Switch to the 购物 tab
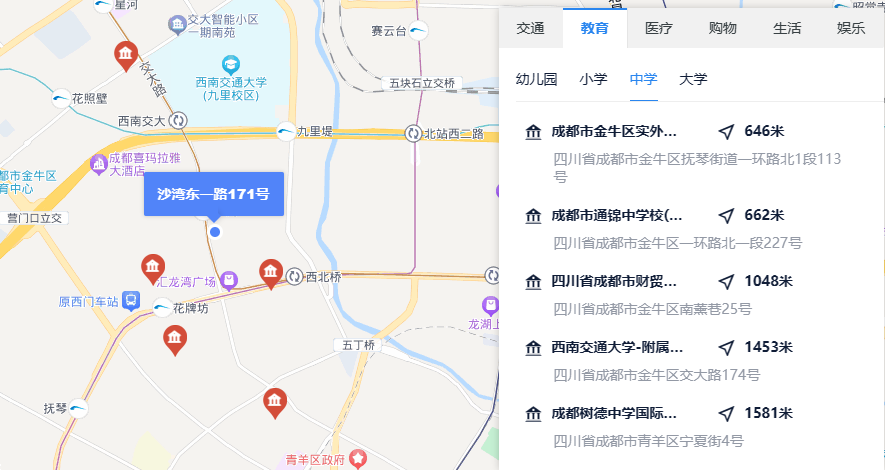This screenshot has height=470, width=885. tap(723, 28)
